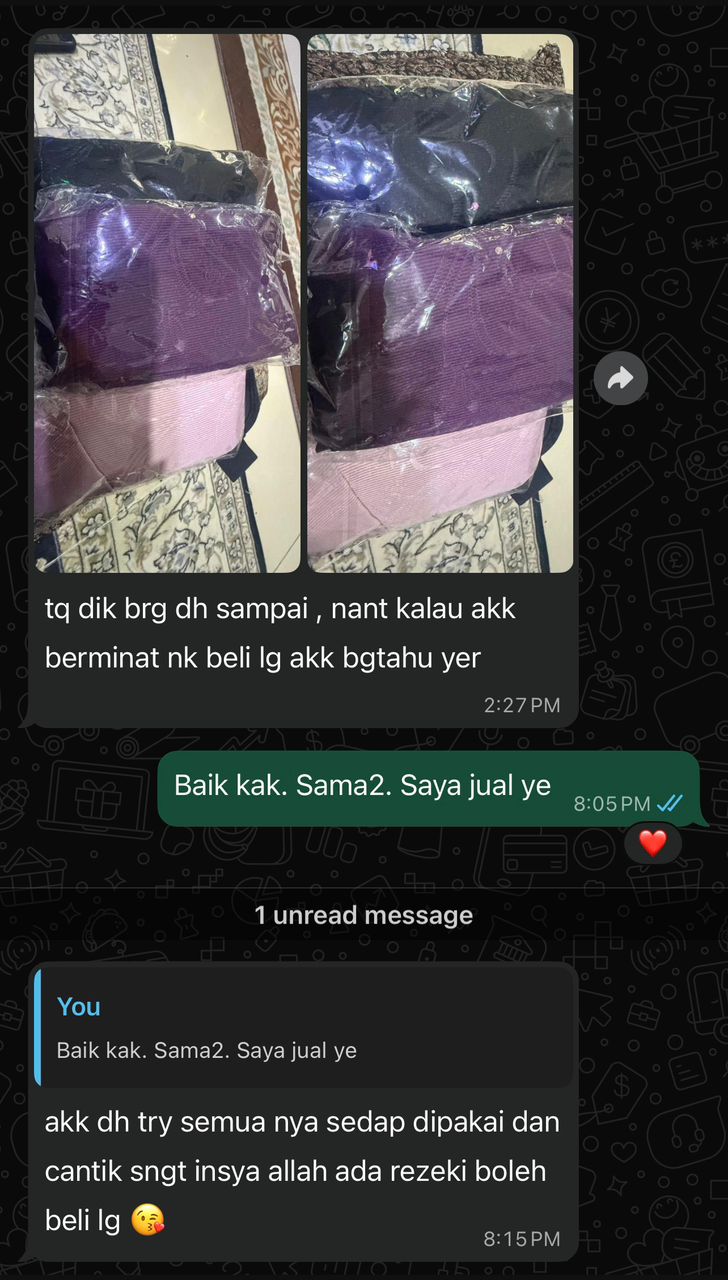Open the left photo of purple clothes
728x1280 pixels.
click(x=167, y=303)
